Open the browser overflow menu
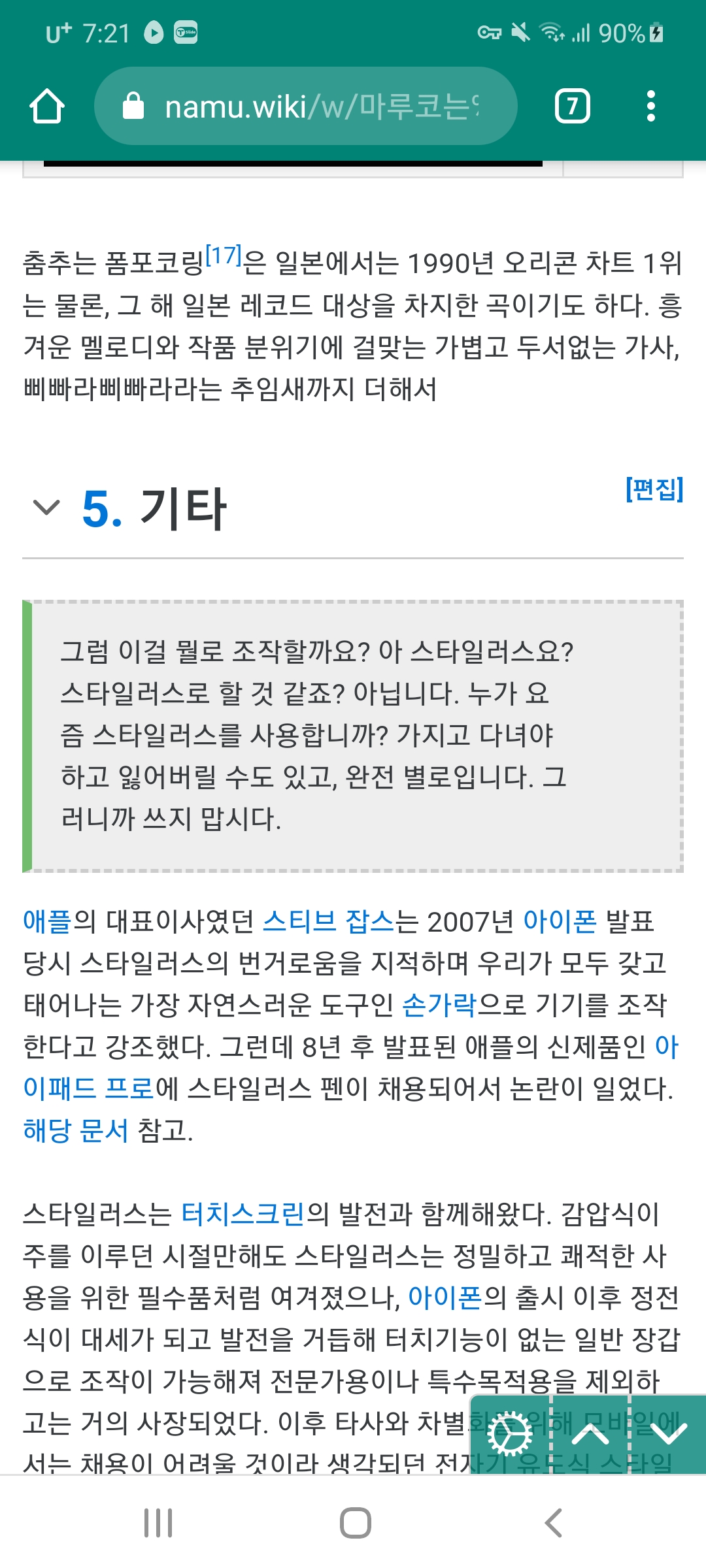This screenshot has width=706, height=1568. point(650,106)
